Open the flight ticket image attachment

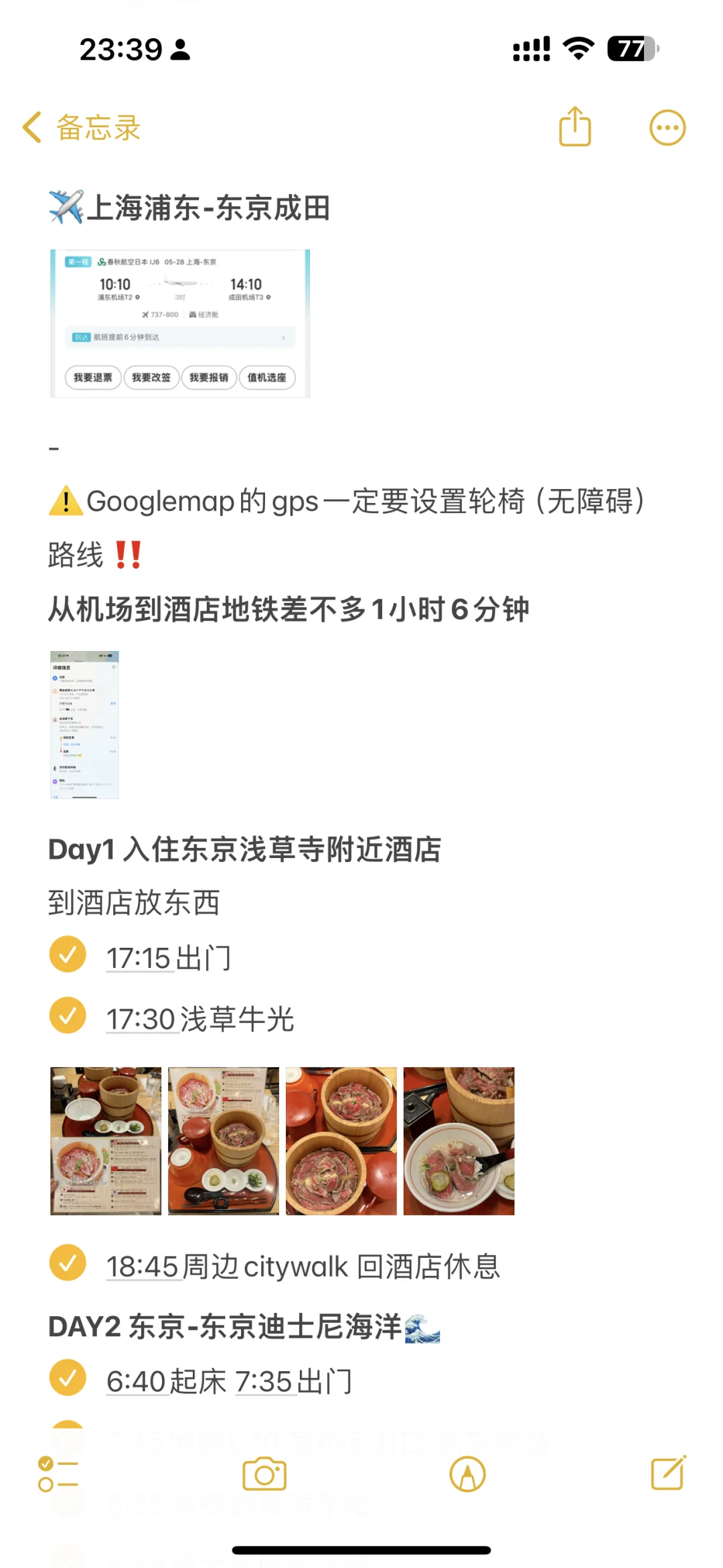pos(180,324)
